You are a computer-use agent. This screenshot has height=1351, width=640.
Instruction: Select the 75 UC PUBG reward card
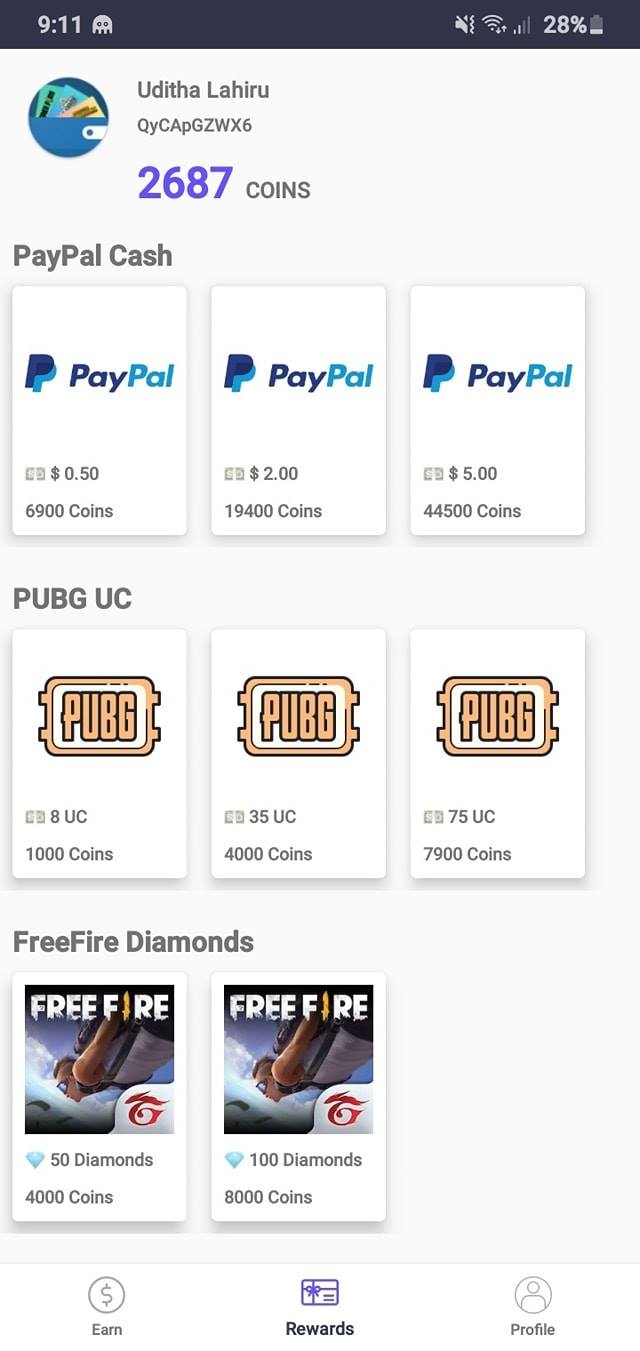point(497,753)
